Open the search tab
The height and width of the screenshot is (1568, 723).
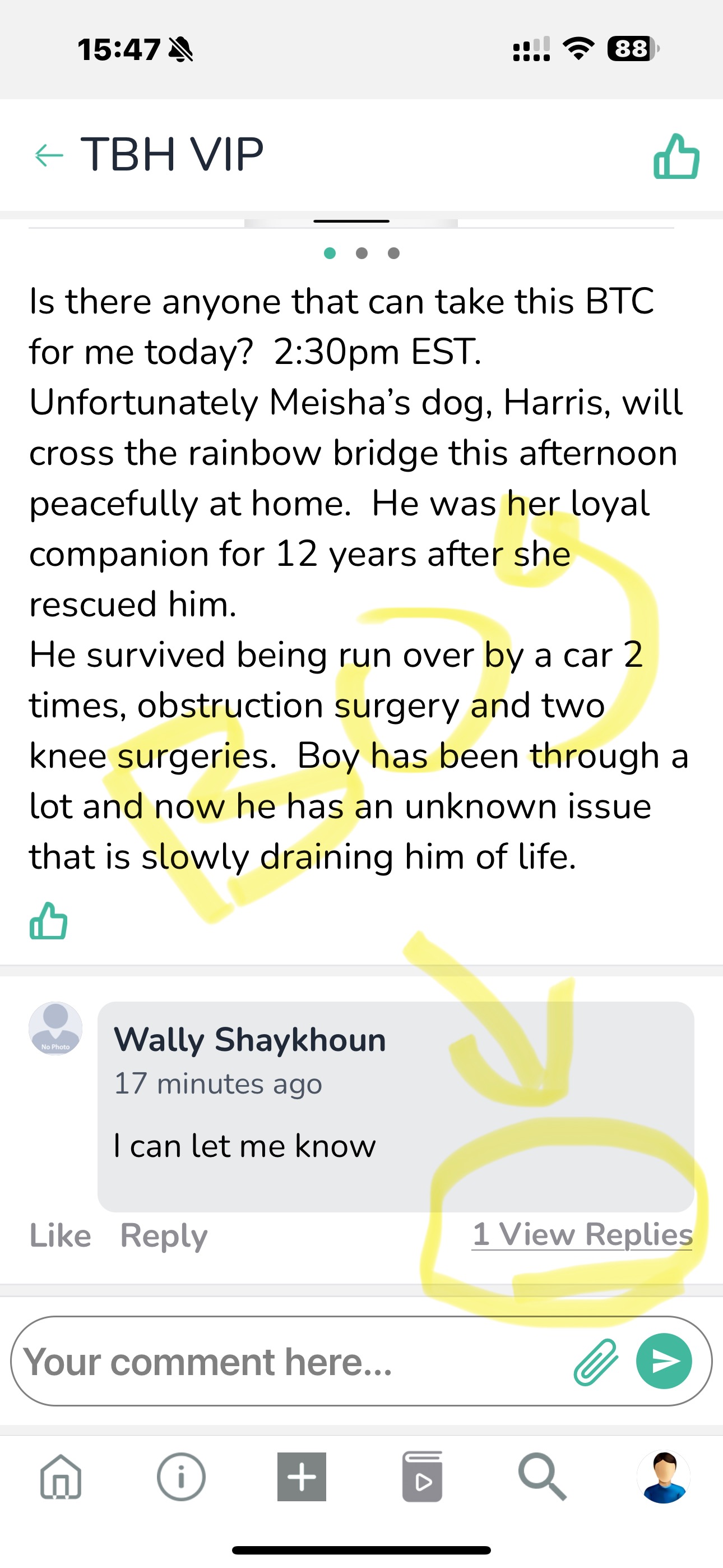tap(543, 1477)
